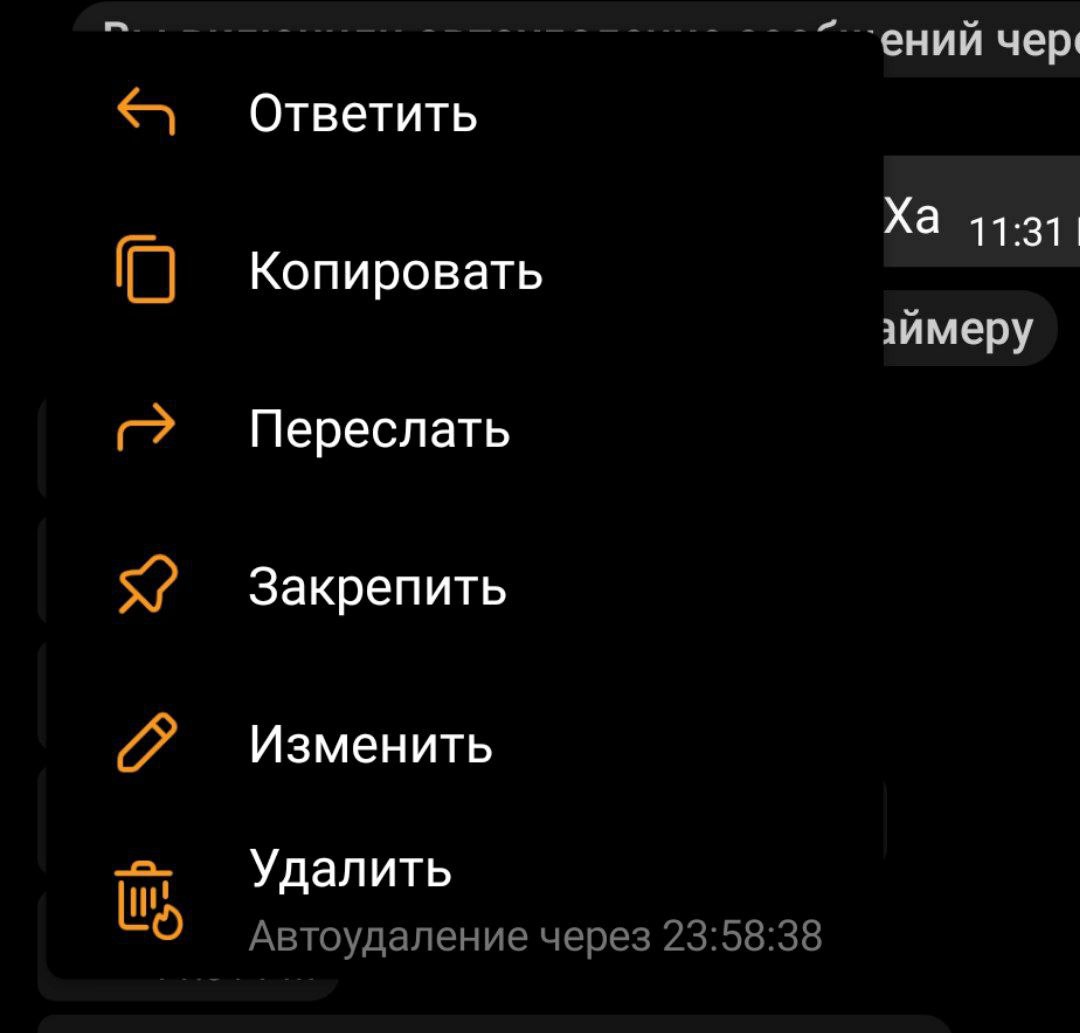The image size is (1080, 1033).
Task: Forward message via Переслать
Action: click(379, 429)
